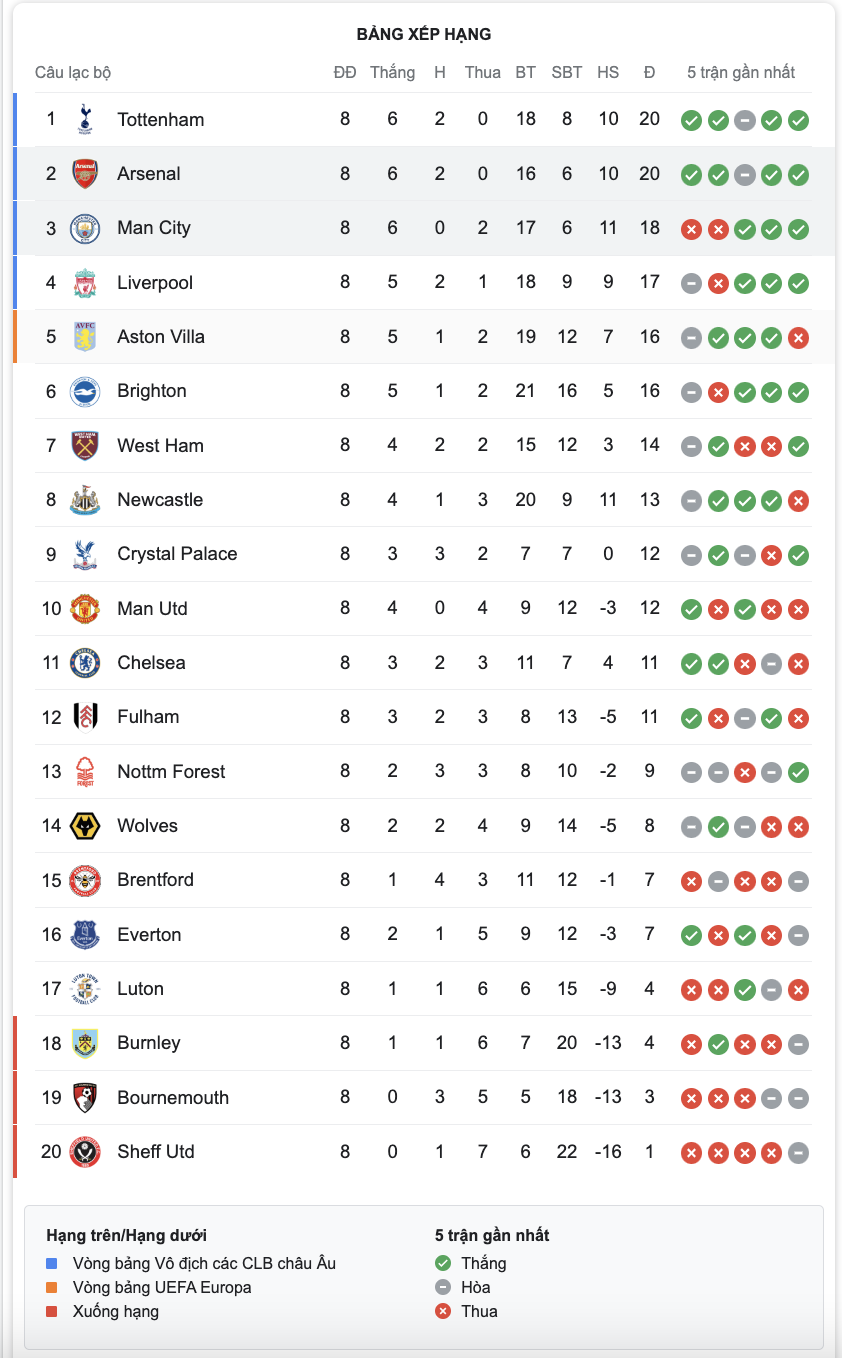Select Wolves in the standings
Viewport: 842px width, 1358px height.
[424, 826]
